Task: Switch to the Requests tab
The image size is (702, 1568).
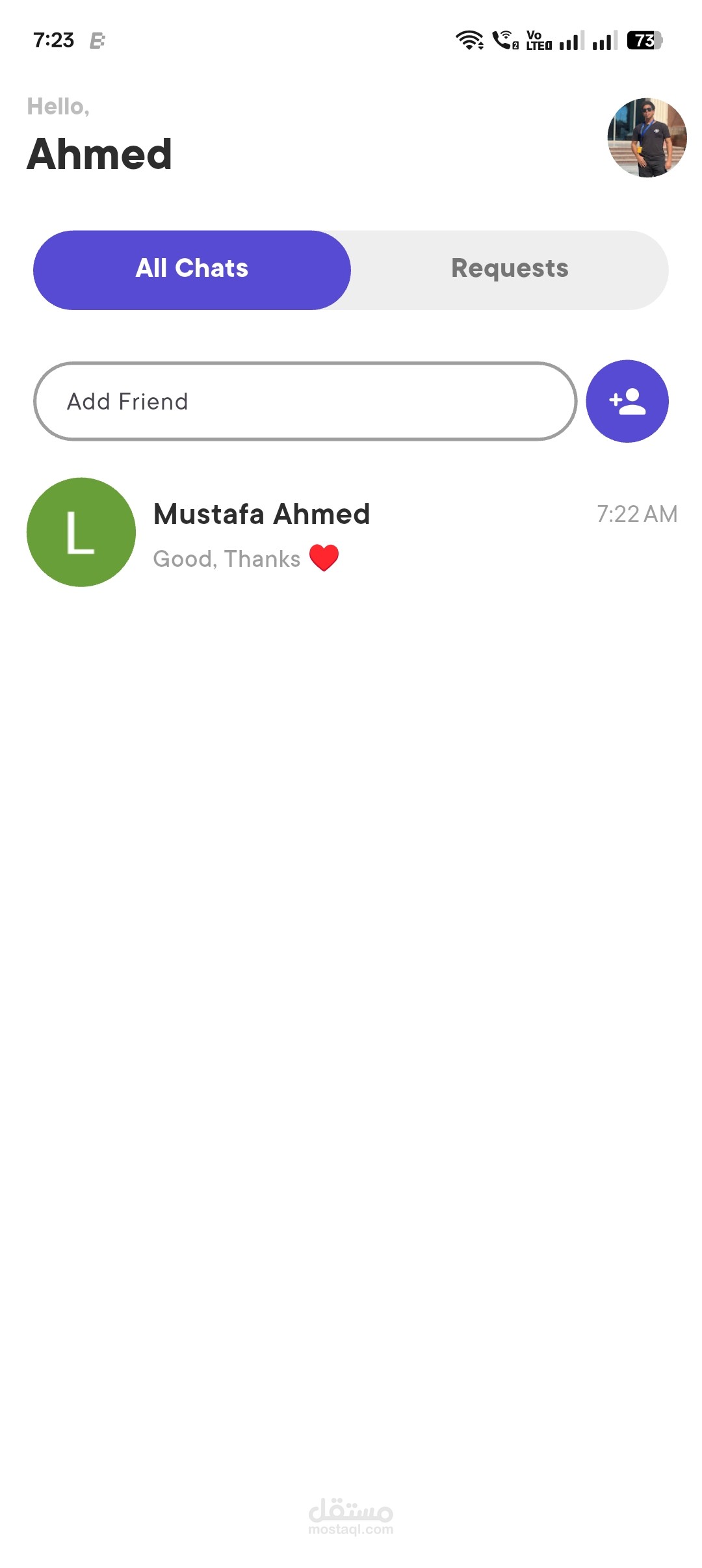Action: point(510,270)
